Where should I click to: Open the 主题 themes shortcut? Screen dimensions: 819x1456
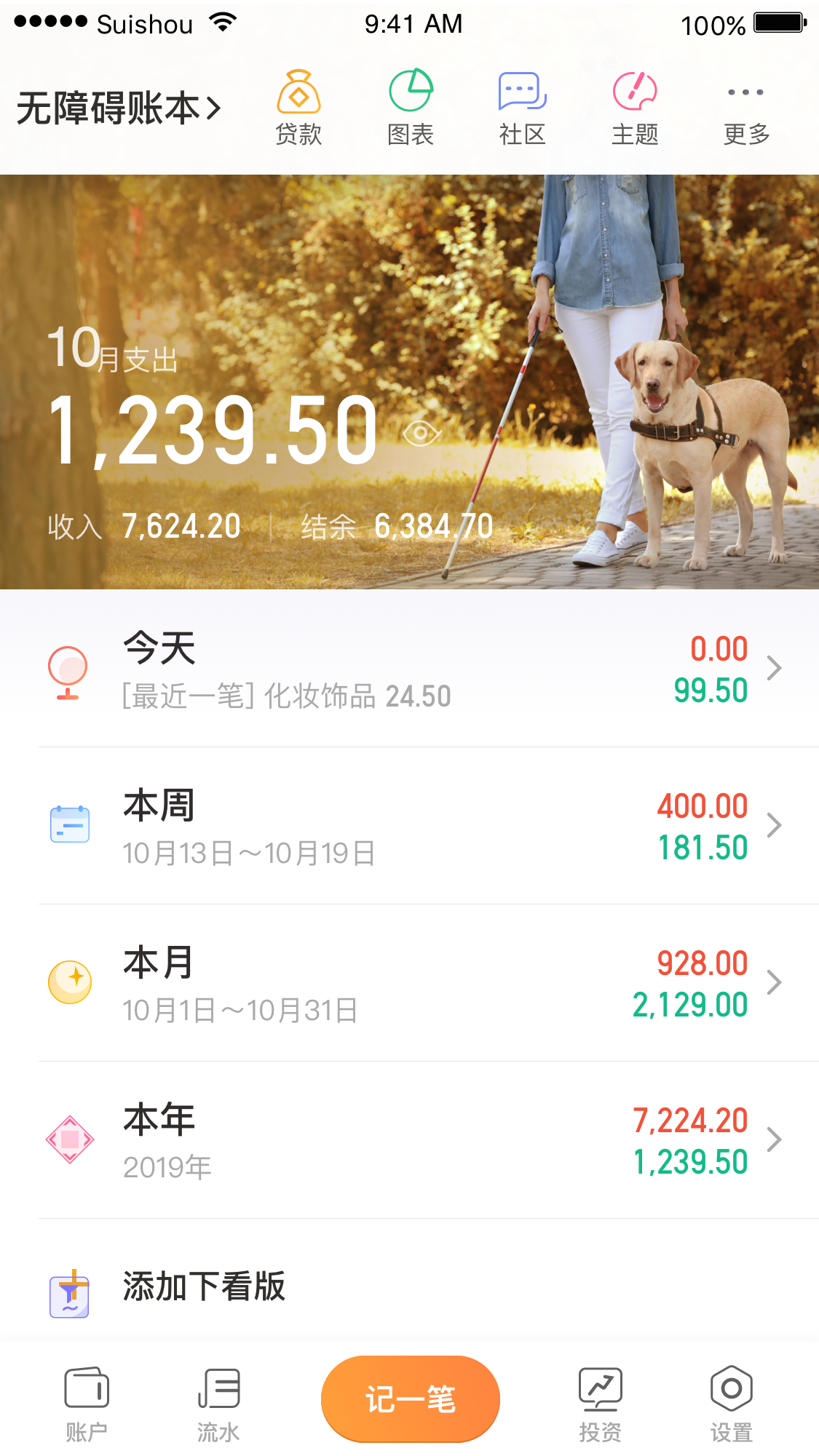[634, 109]
